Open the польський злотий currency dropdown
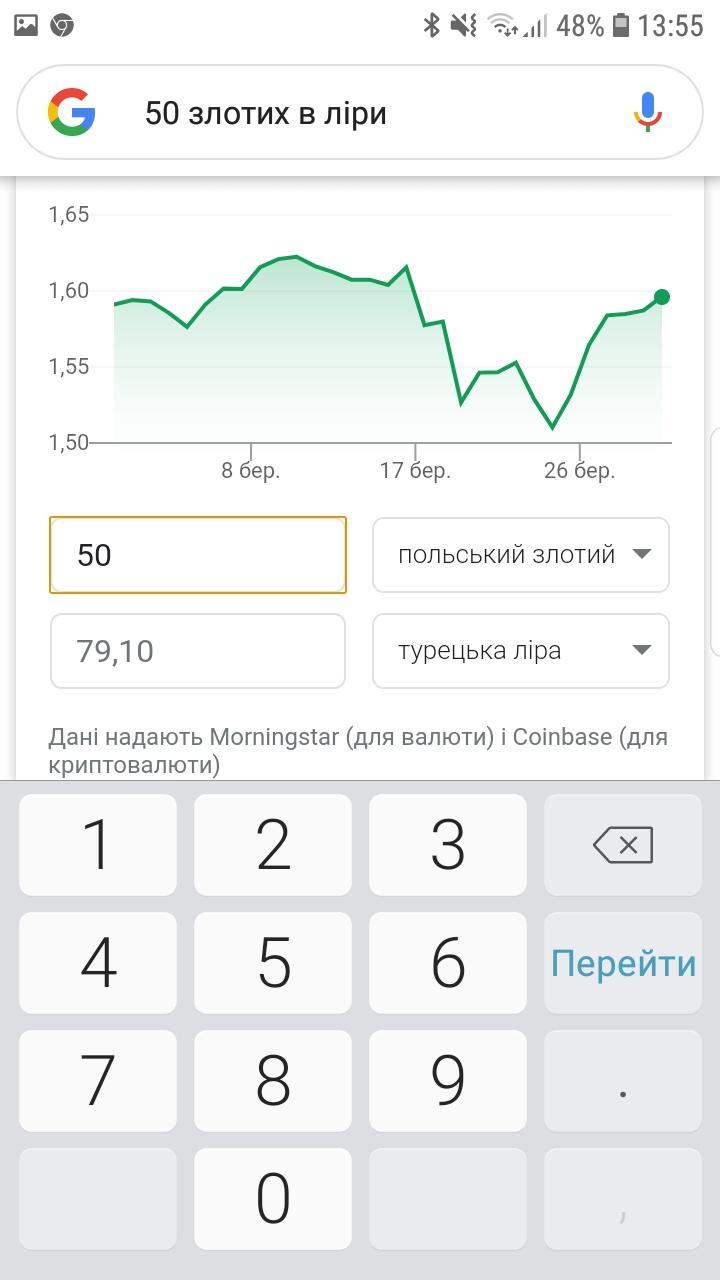Screen dimensions: 720x1280 tap(521, 555)
